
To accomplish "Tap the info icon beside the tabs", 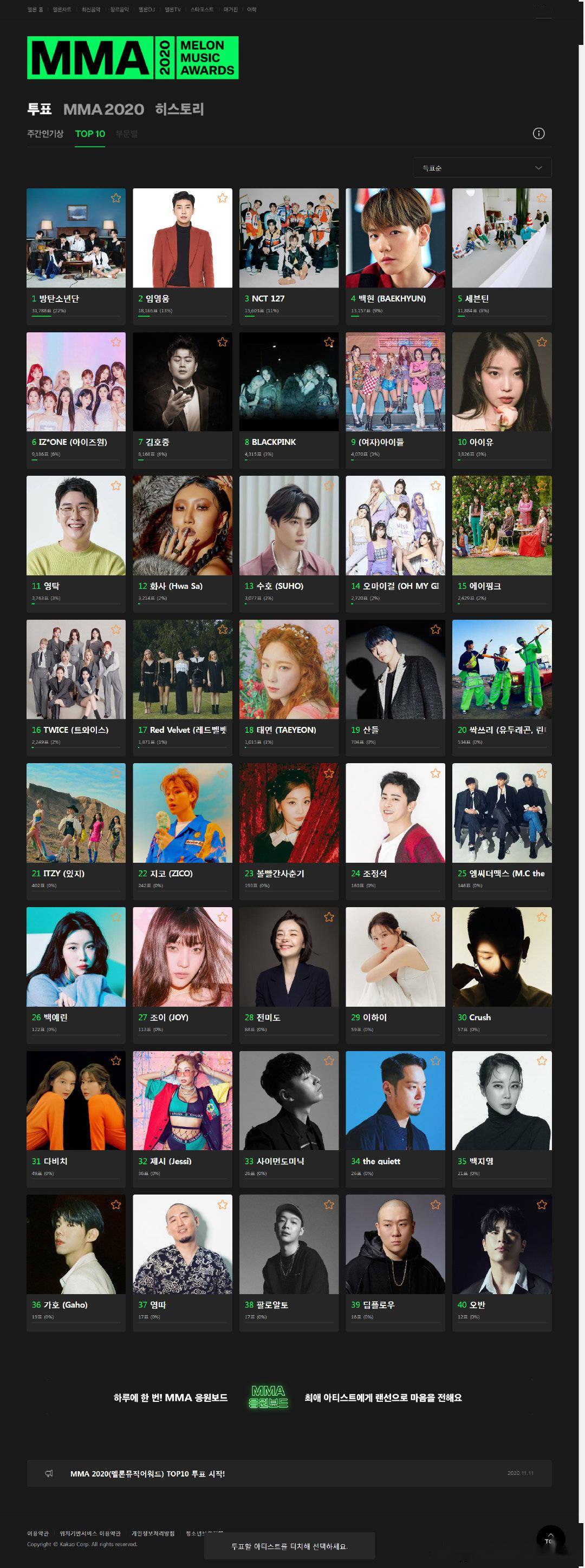I will 538,134.
